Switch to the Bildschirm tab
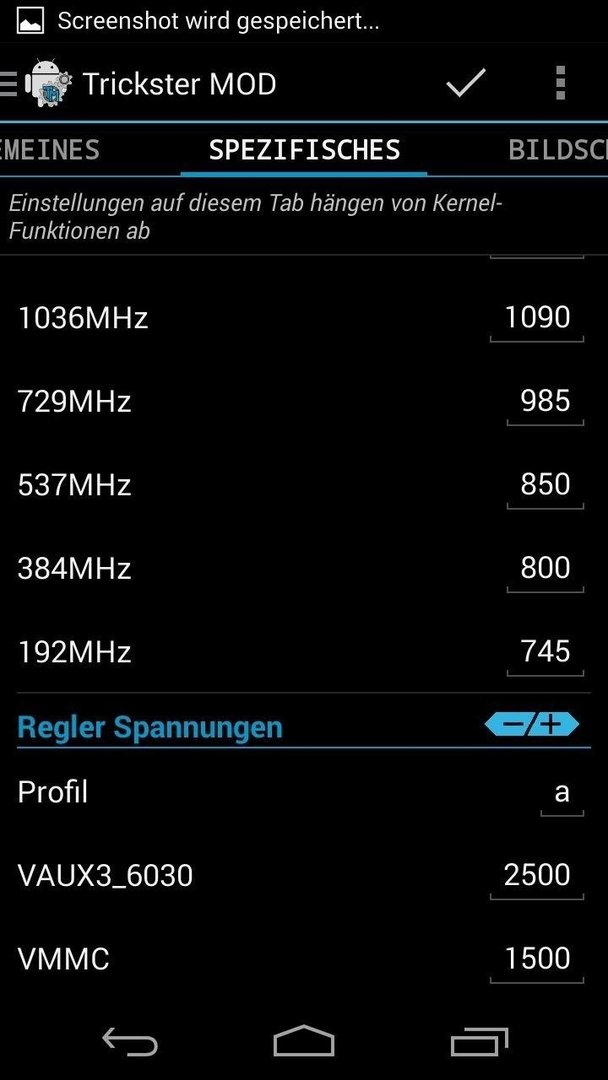The image size is (608, 1080). (558, 149)
